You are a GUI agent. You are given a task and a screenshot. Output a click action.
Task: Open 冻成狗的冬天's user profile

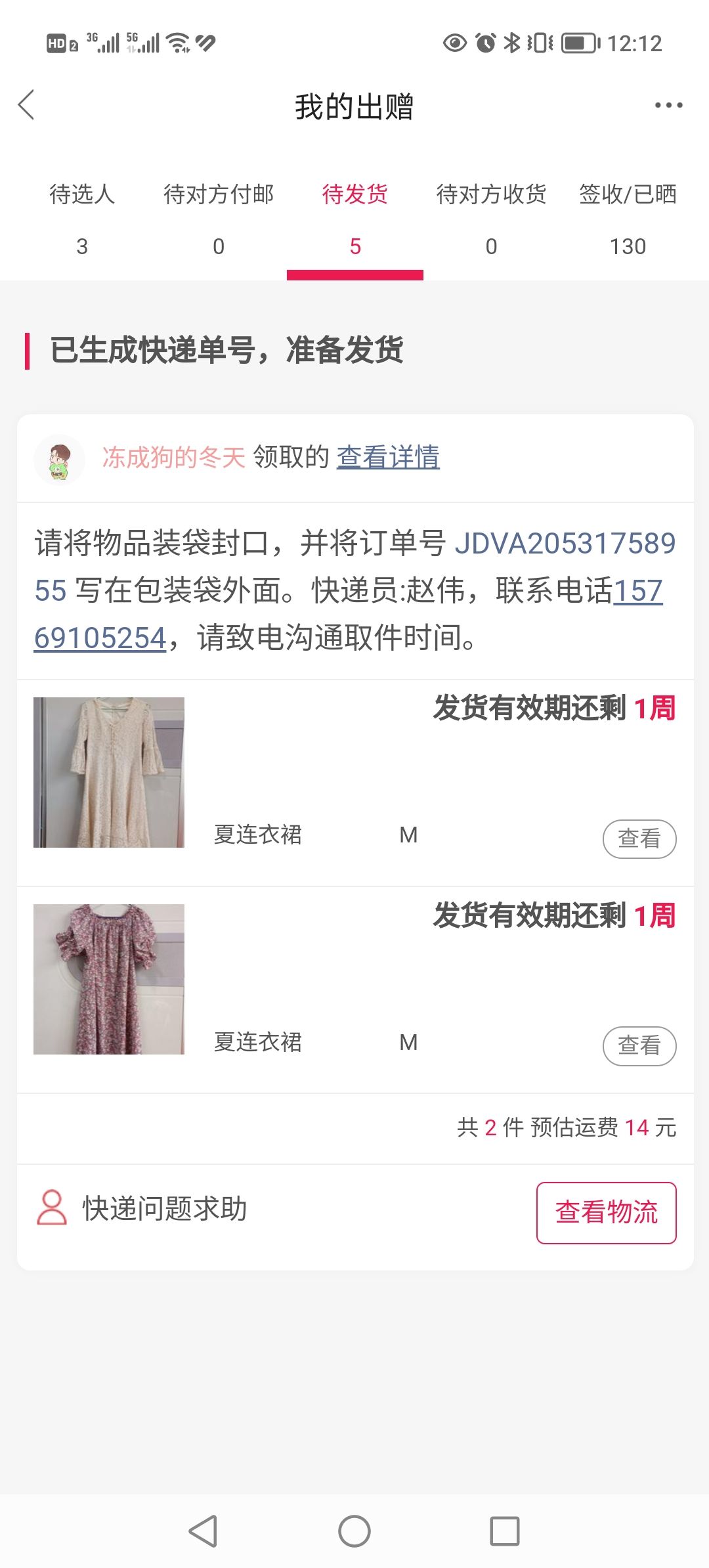[x=173, y=457]
